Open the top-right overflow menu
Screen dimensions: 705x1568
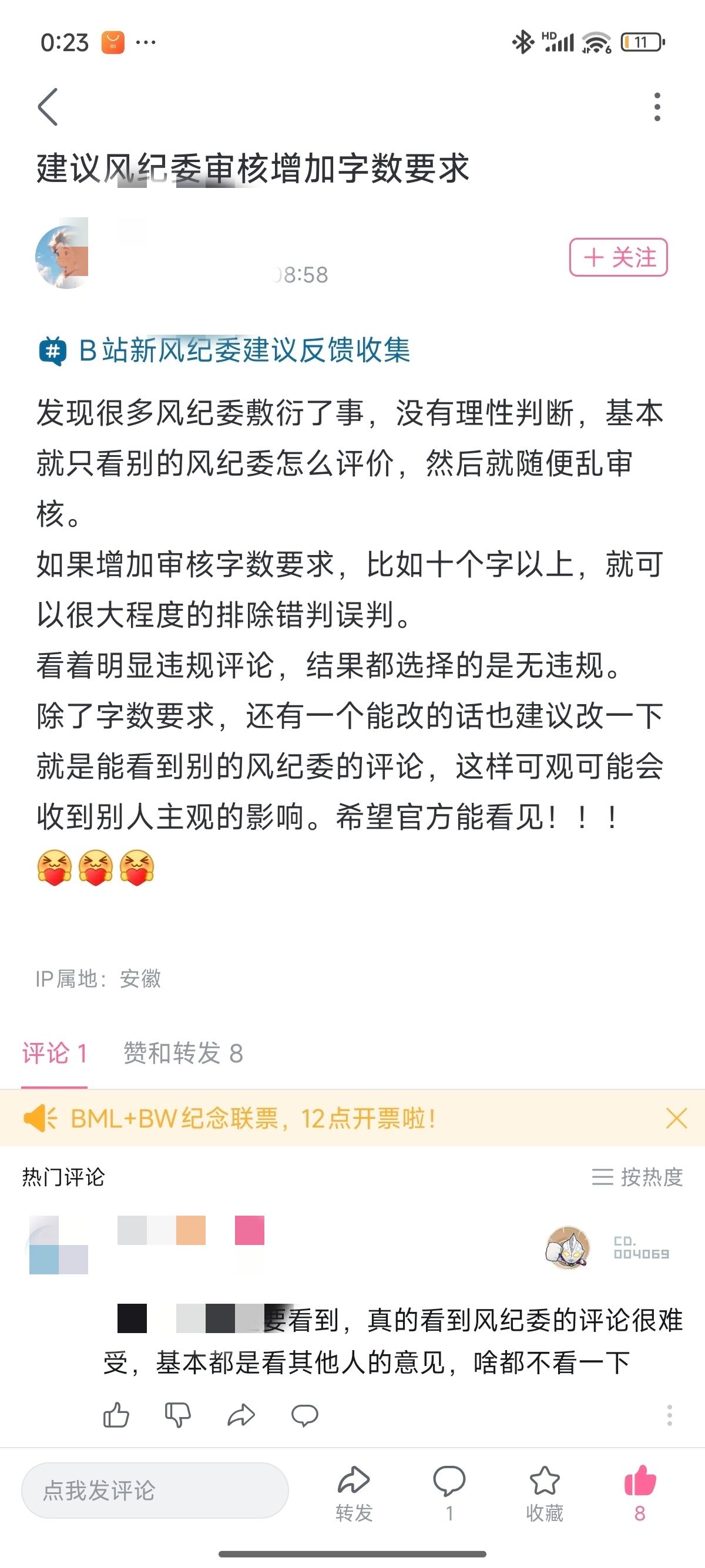pyautogui.click(x=657, y=107)
